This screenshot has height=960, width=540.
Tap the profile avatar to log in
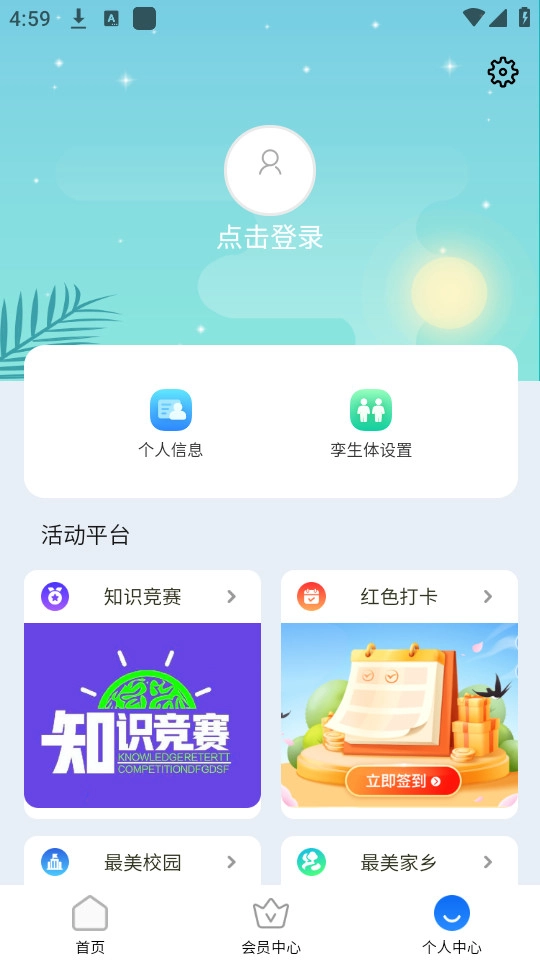point(270,170)
